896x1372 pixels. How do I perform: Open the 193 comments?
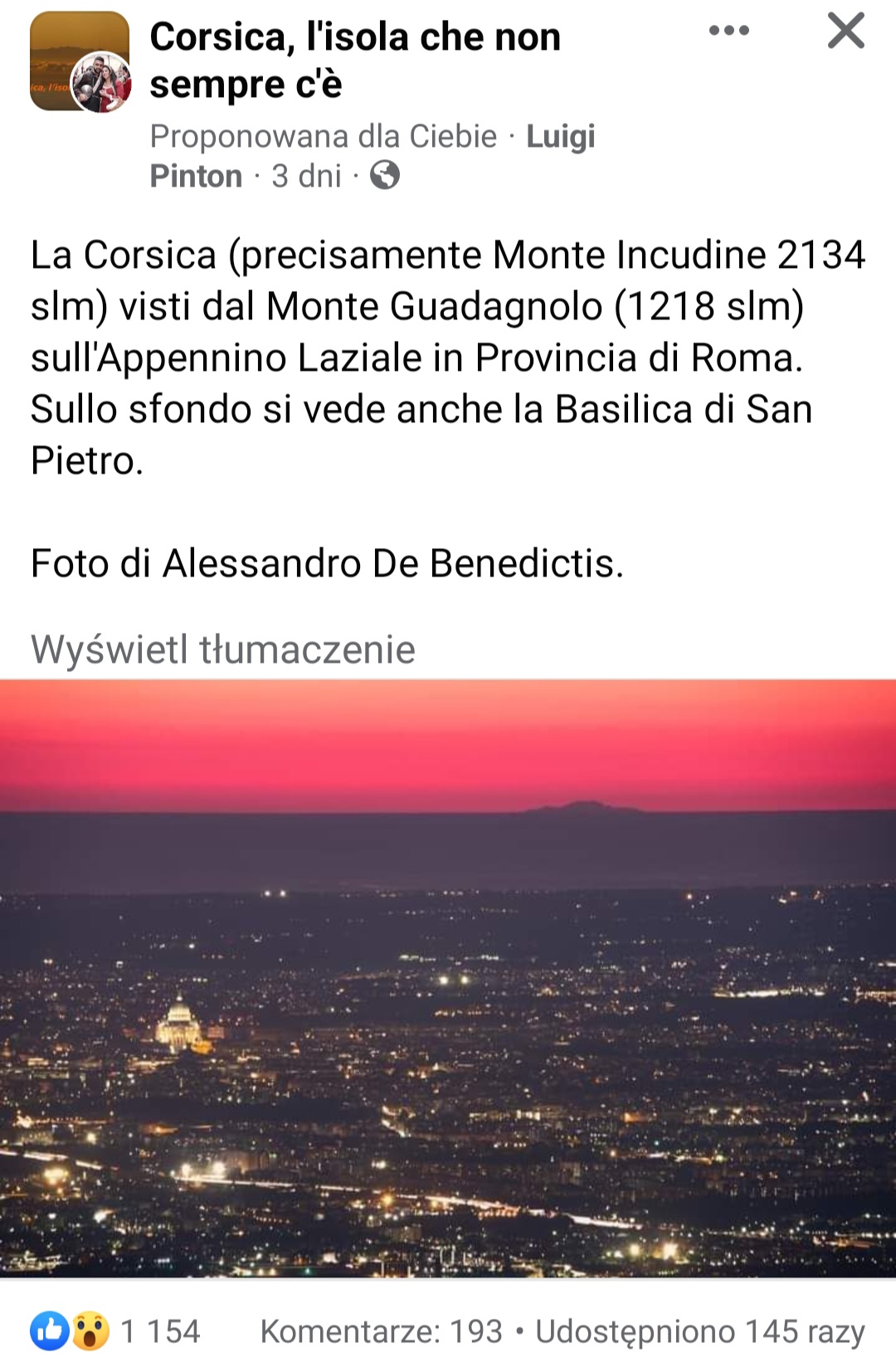point(381,1331)
